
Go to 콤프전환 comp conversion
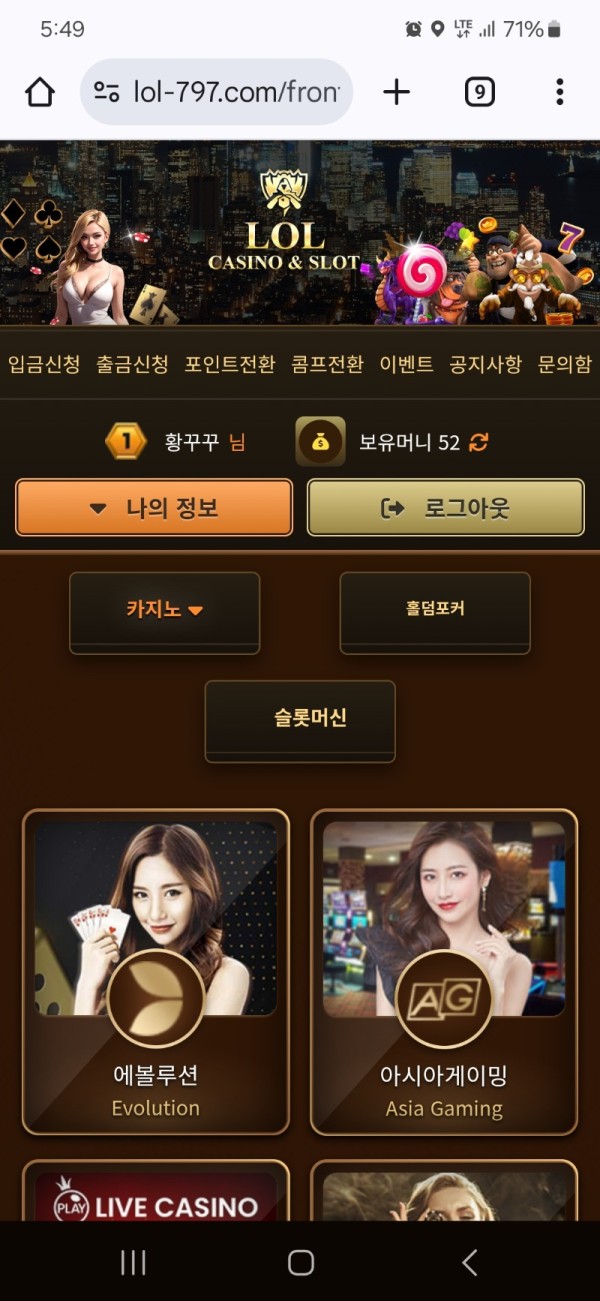tap(327, 364)
